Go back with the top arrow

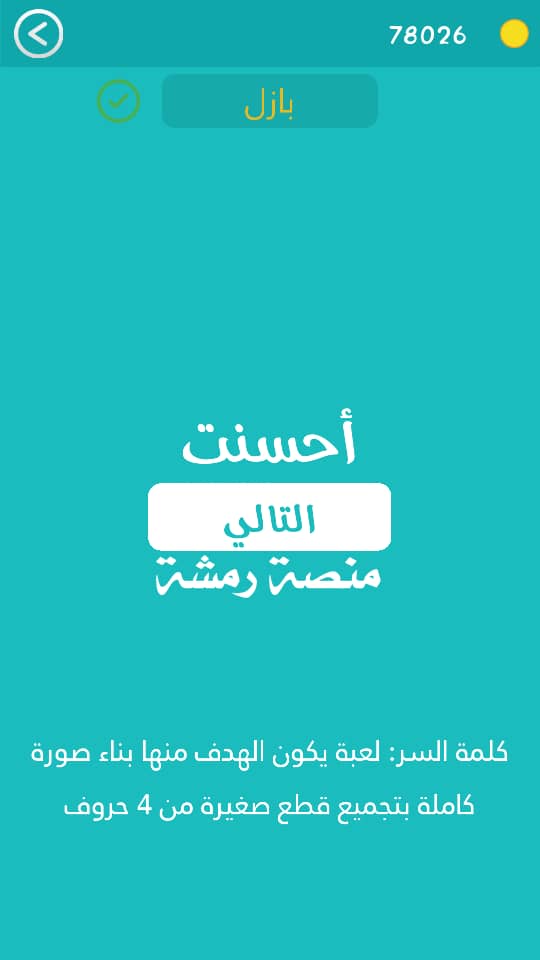pos(39,34)
